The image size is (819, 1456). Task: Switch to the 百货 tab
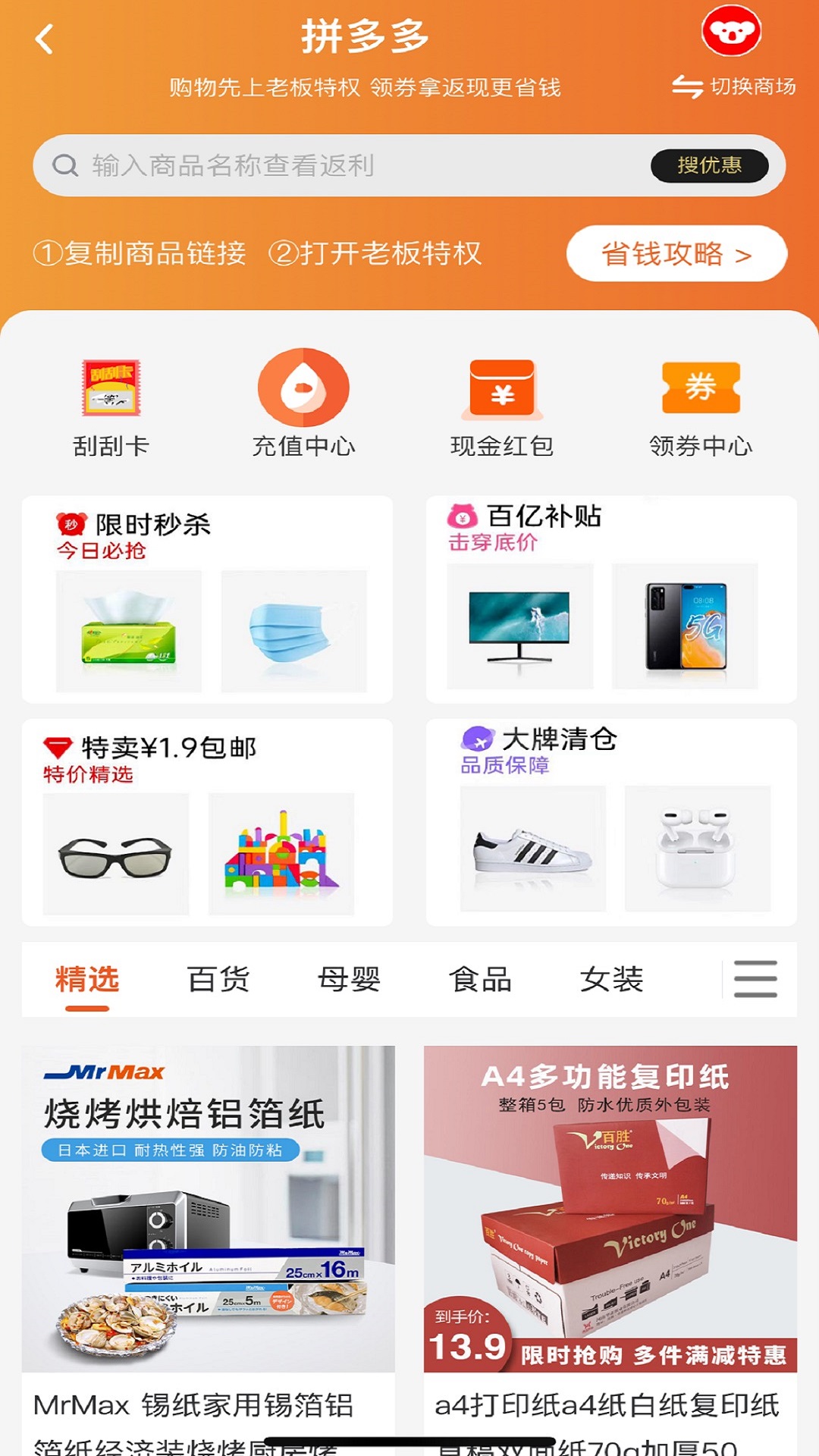coord(218,980)
